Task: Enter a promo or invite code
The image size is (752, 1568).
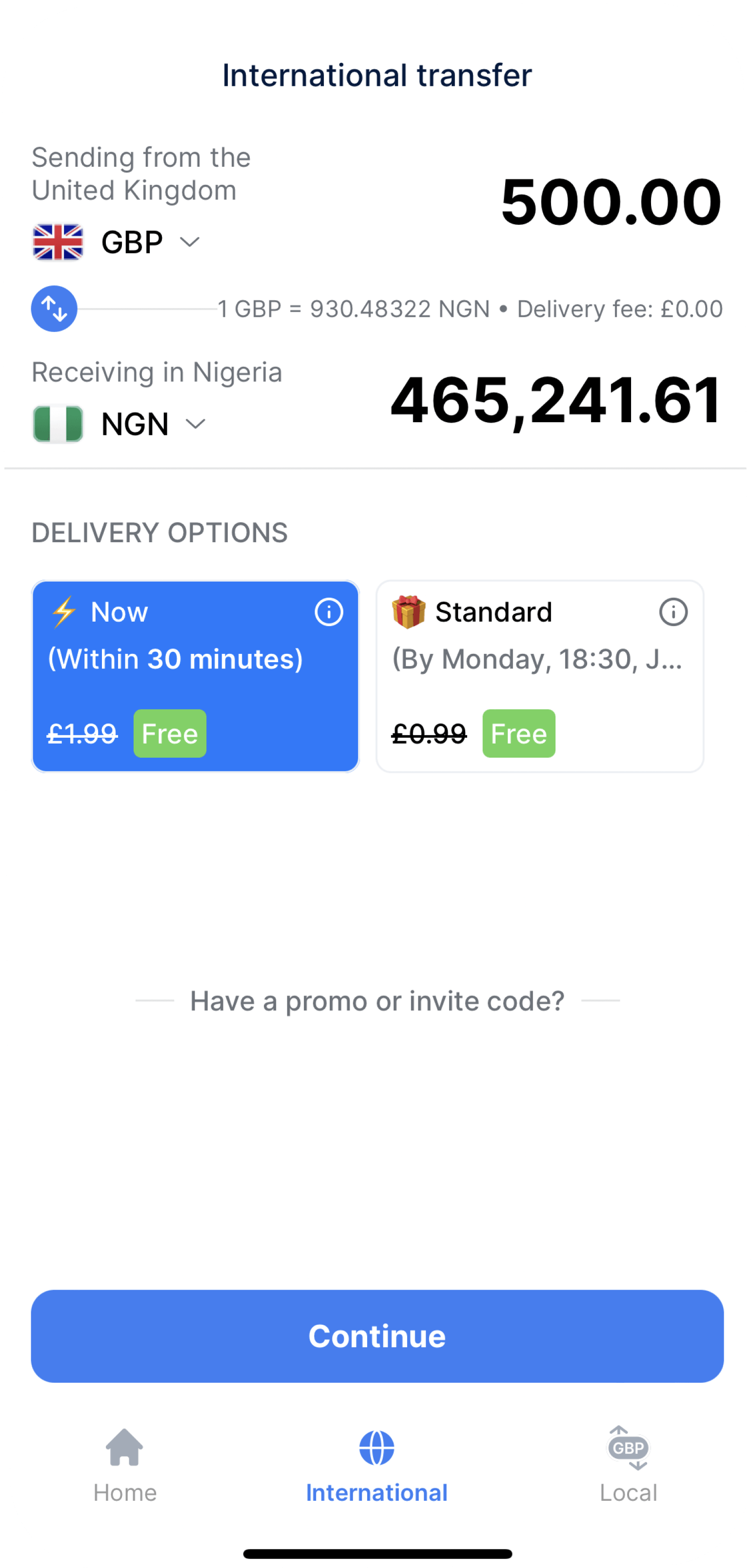Action: tap(377, 1000)
